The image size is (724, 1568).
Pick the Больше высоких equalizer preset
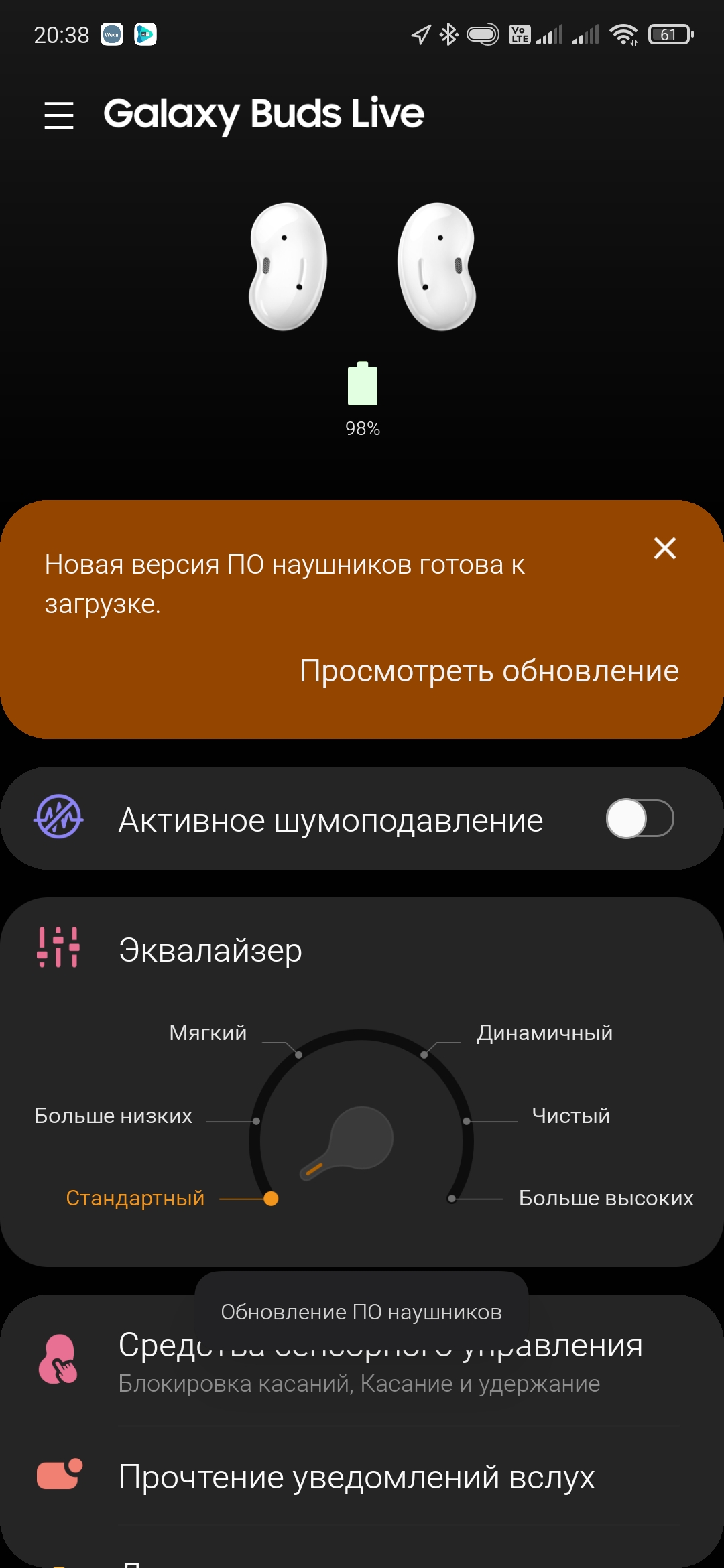[x=605, y=1198]
